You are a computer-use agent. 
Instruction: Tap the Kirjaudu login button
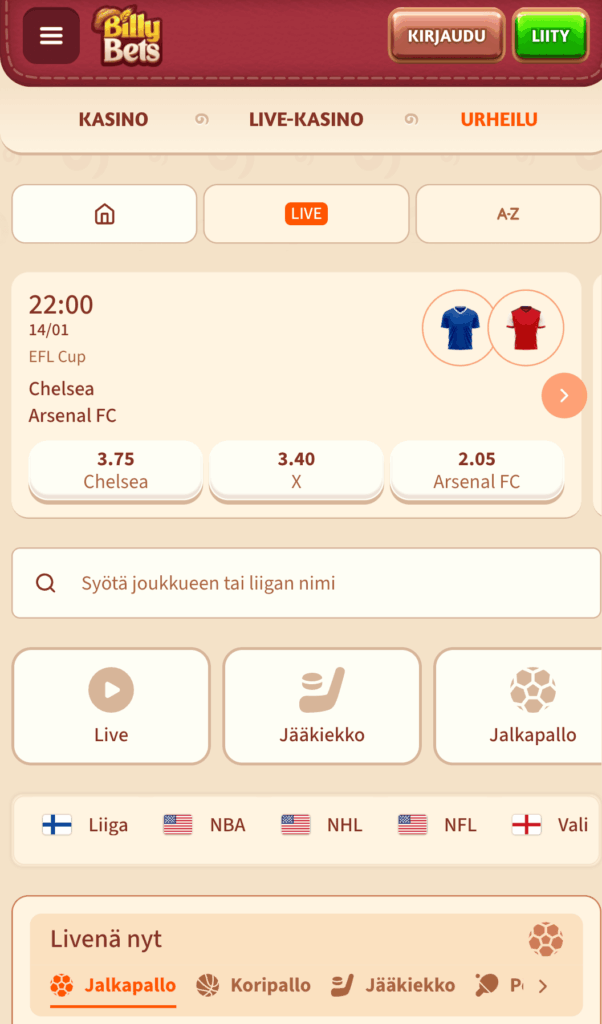pos(446,36)
